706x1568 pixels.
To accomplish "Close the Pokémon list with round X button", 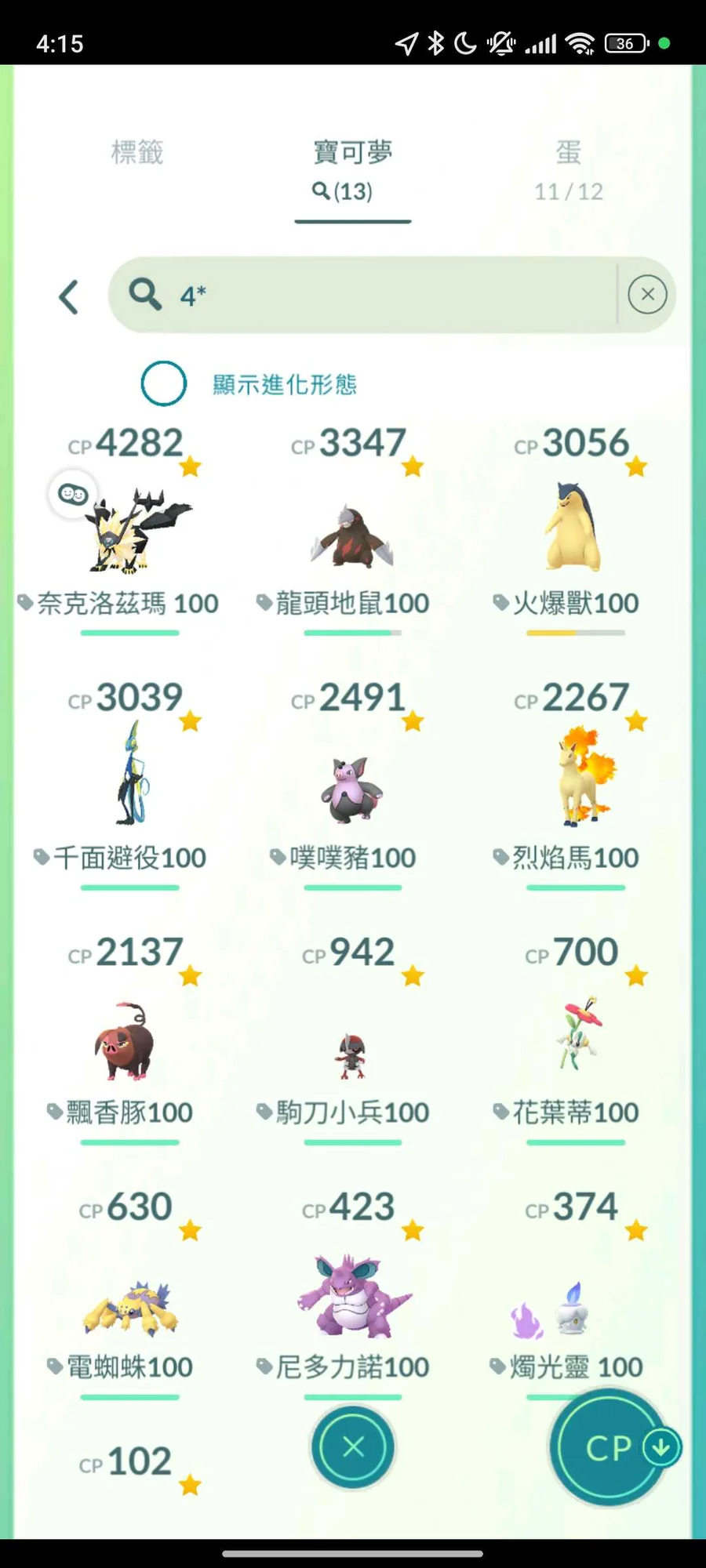I will tap(353, 1447).
